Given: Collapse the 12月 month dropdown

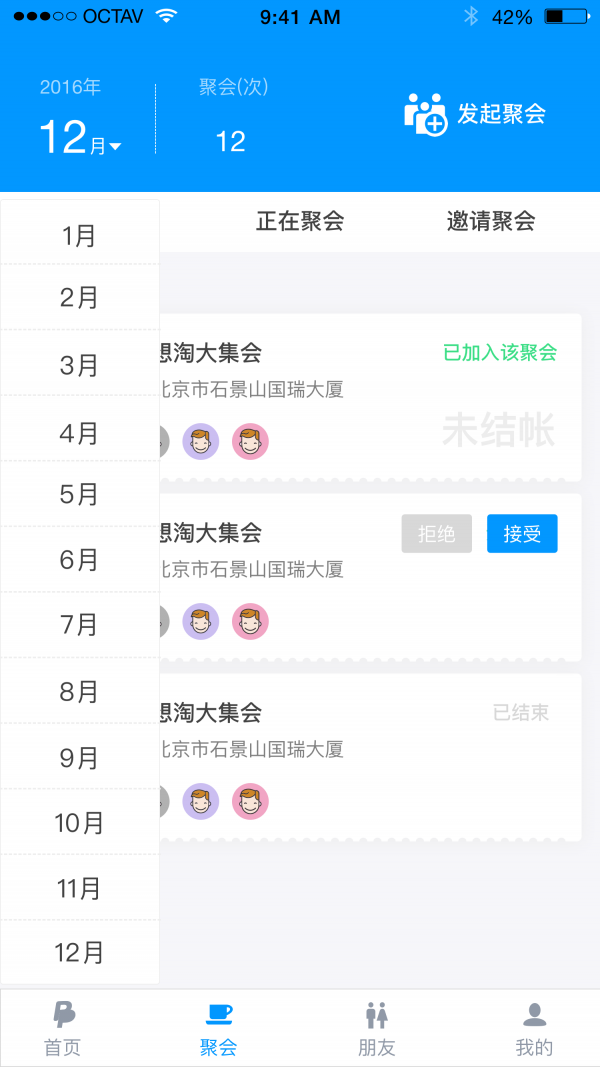Looking at the screenshot, I should click(80, 138).
